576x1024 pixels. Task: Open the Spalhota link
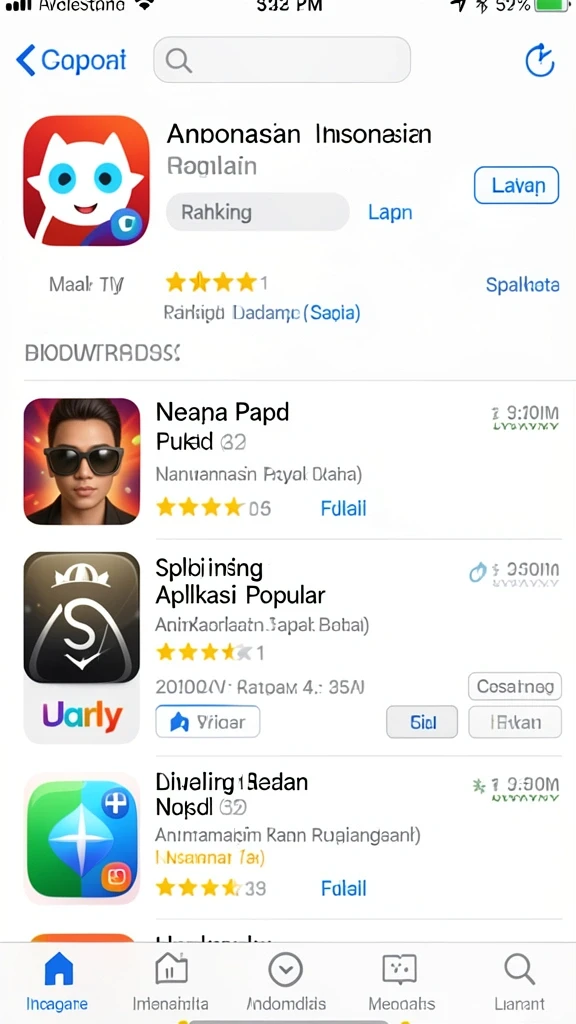coord(522,285)
